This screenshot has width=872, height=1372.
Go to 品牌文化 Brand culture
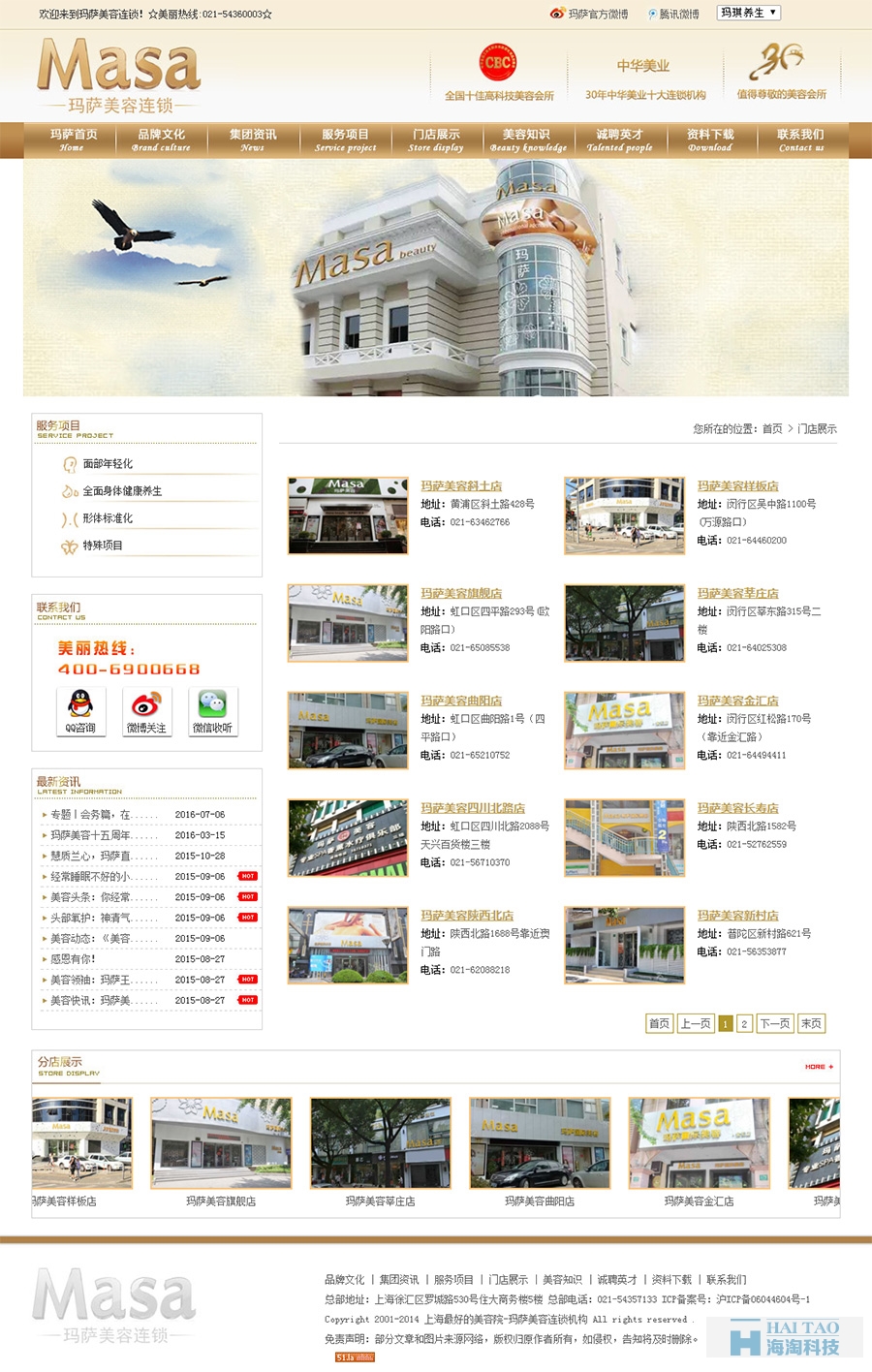click(x=161, y=140)
